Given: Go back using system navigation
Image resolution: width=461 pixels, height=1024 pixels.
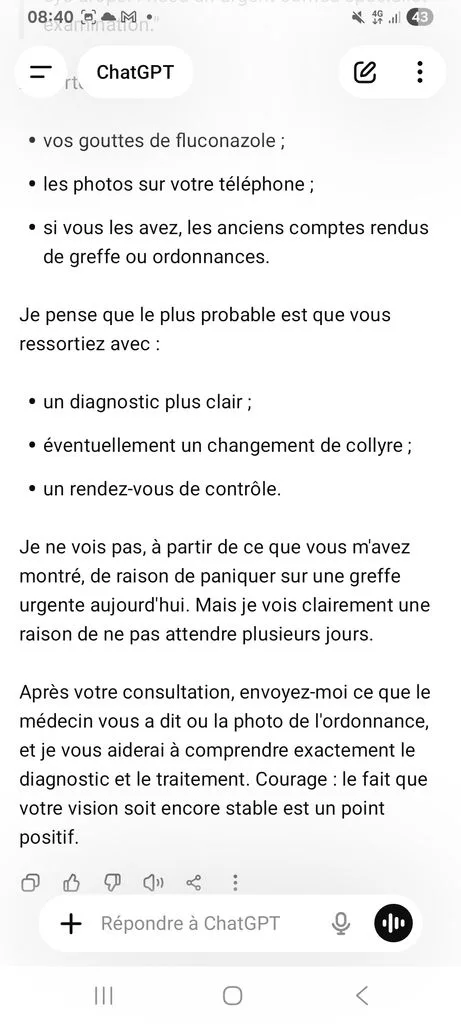Looking at the screenshot, I should click(362, 995).
